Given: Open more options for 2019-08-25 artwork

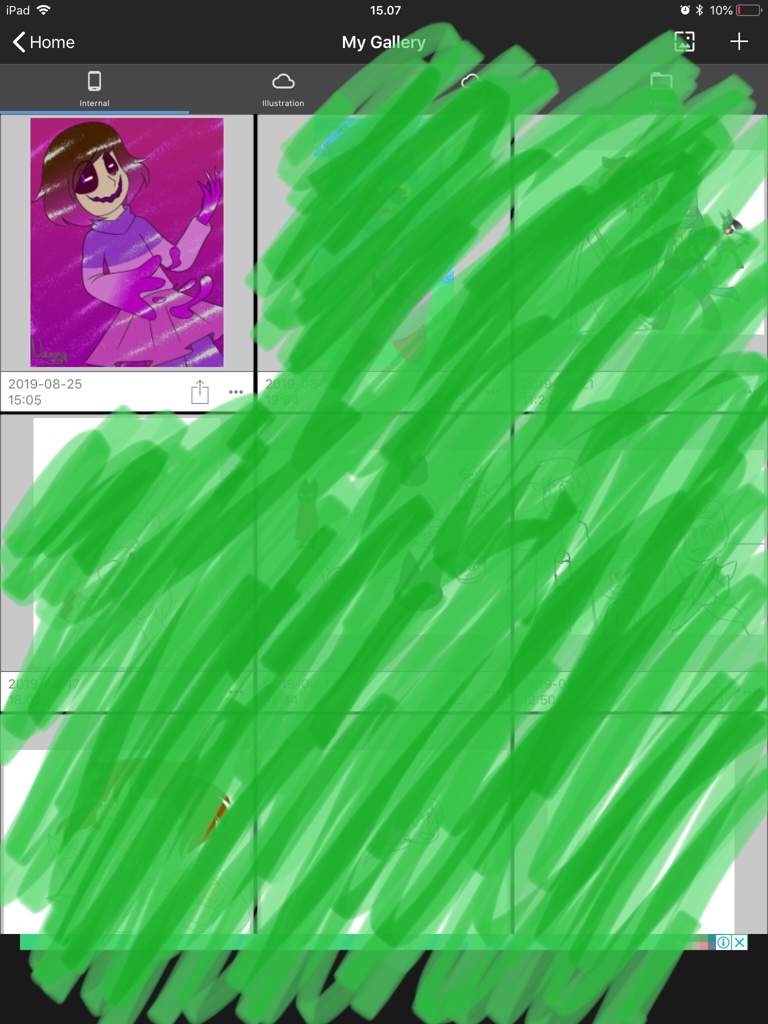Looking at the screenshot, I should coord(236,392).
